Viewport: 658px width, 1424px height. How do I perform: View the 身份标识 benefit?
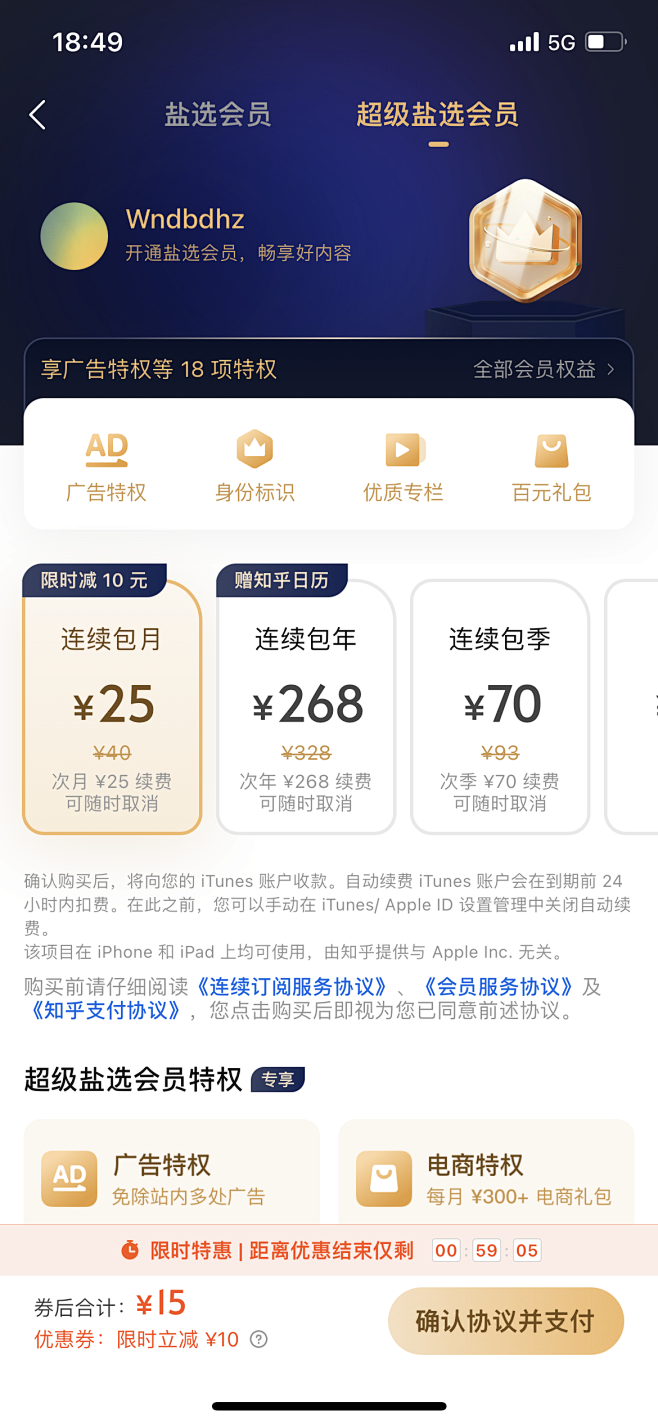point(255,467)
